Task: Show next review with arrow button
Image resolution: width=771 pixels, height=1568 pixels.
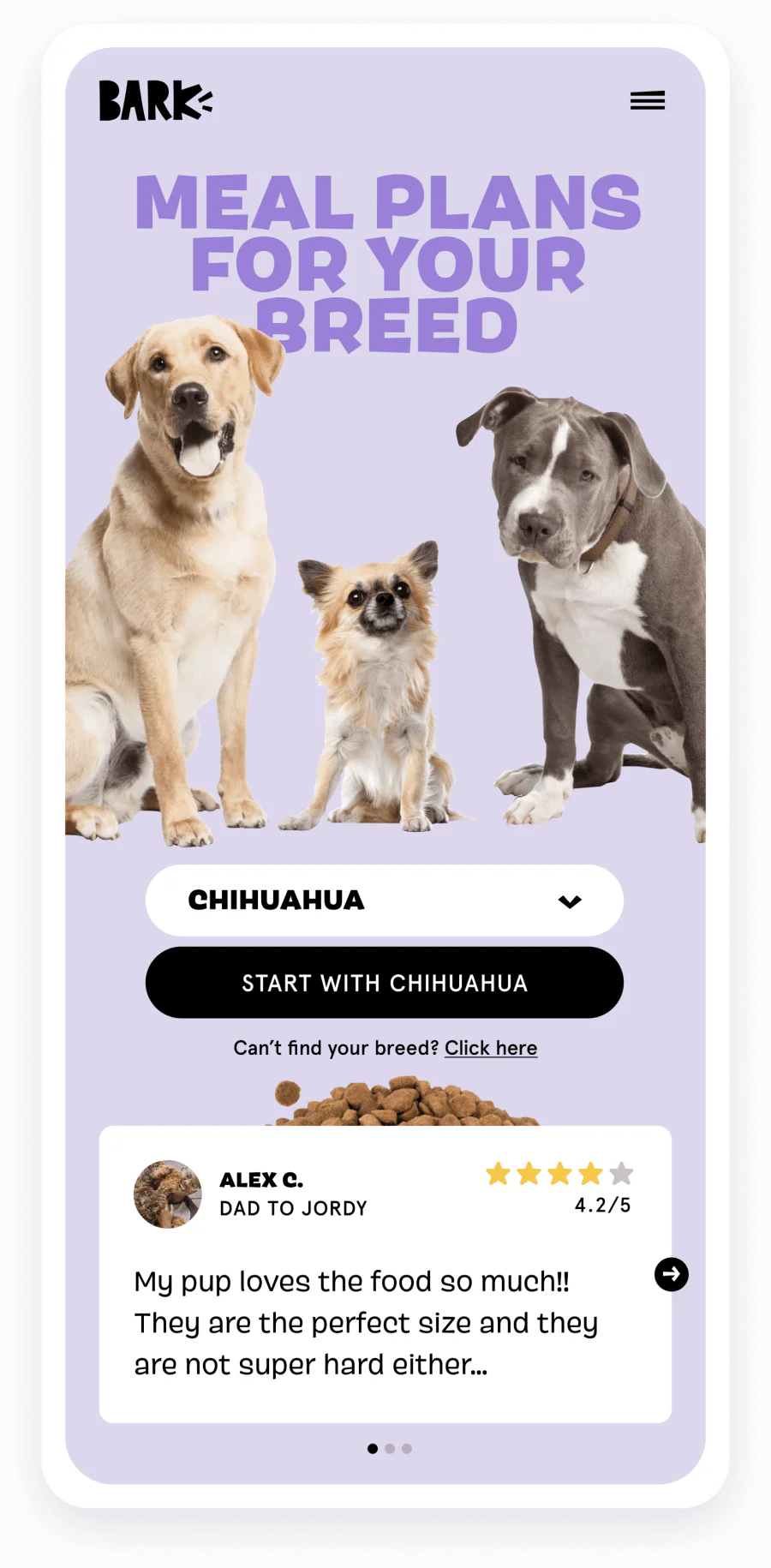Action: (671, 1274)
